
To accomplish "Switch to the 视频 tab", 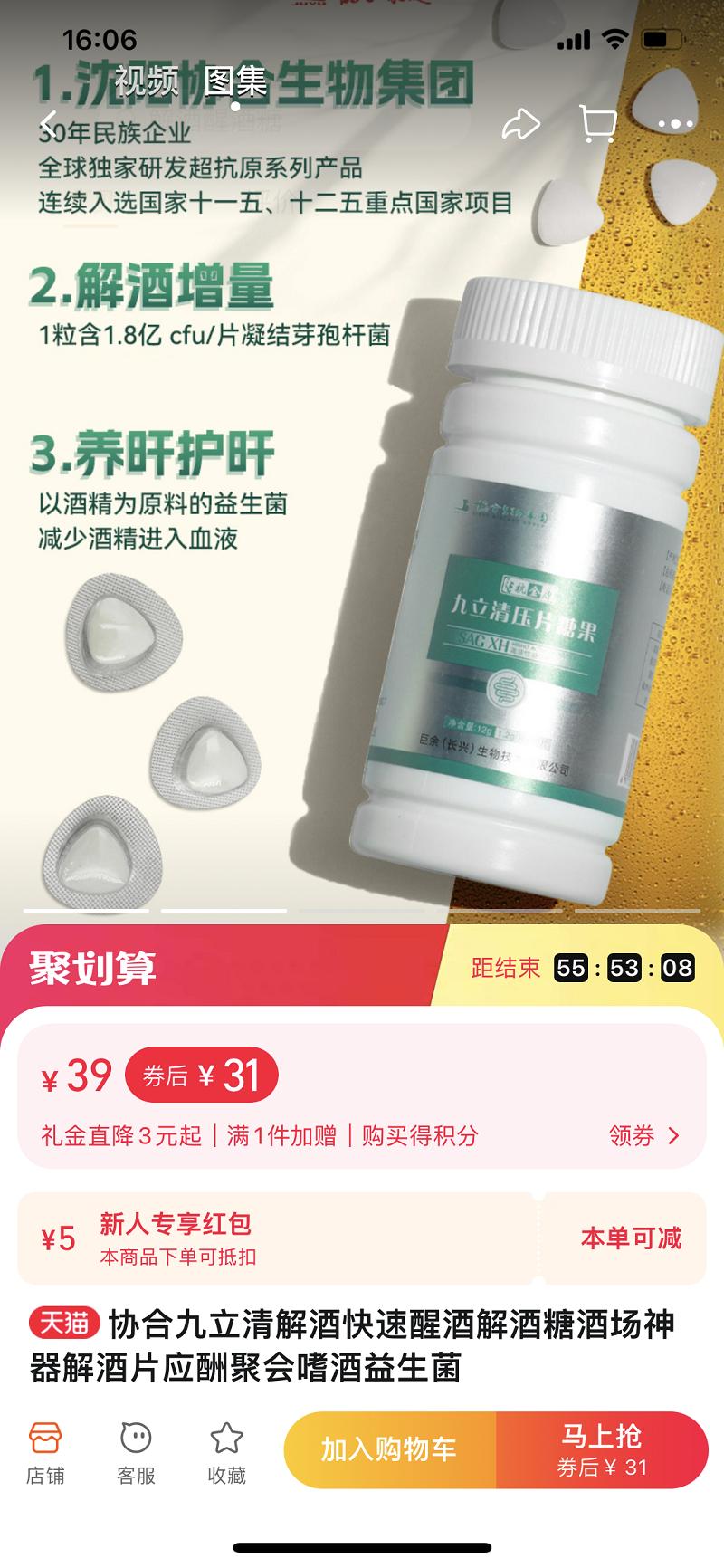I will [147, 82].
